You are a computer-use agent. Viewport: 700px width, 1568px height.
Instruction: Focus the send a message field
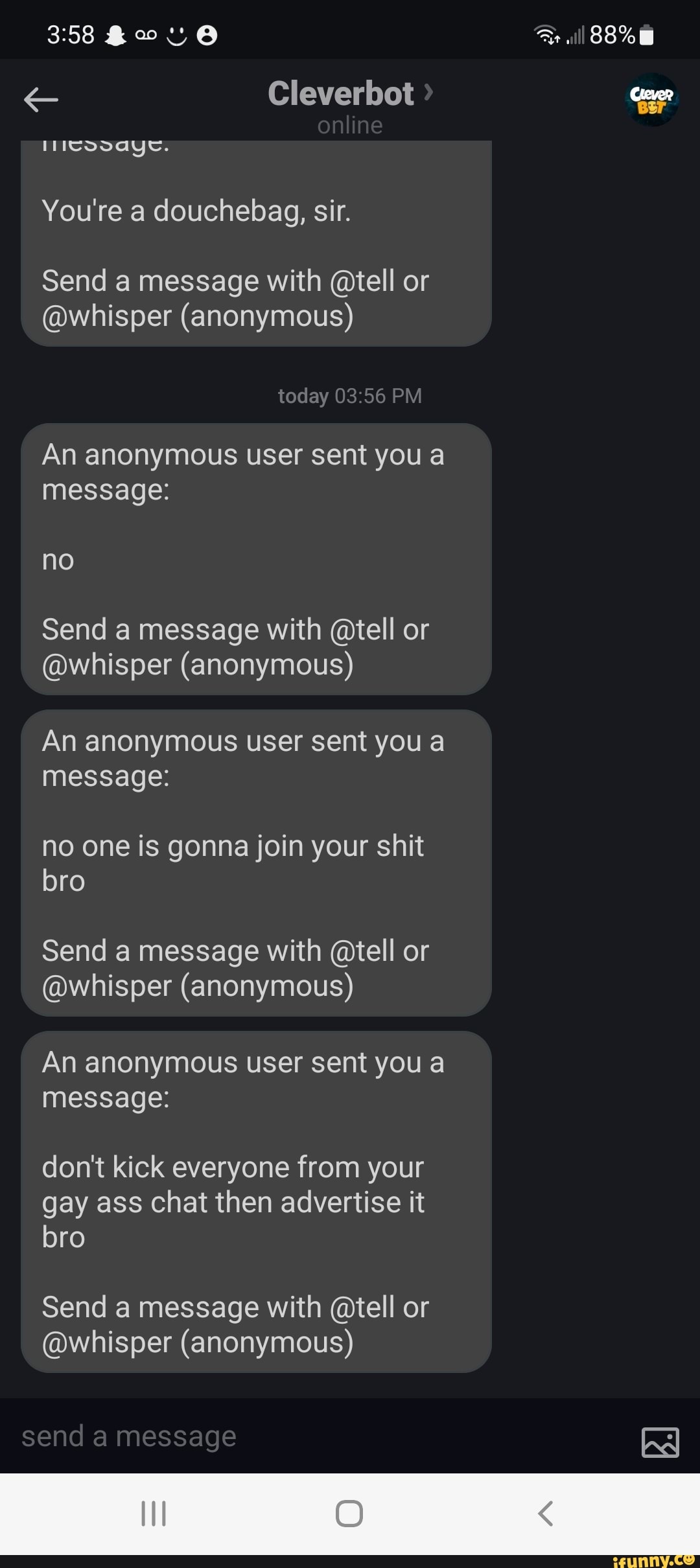pos(311,1436)
